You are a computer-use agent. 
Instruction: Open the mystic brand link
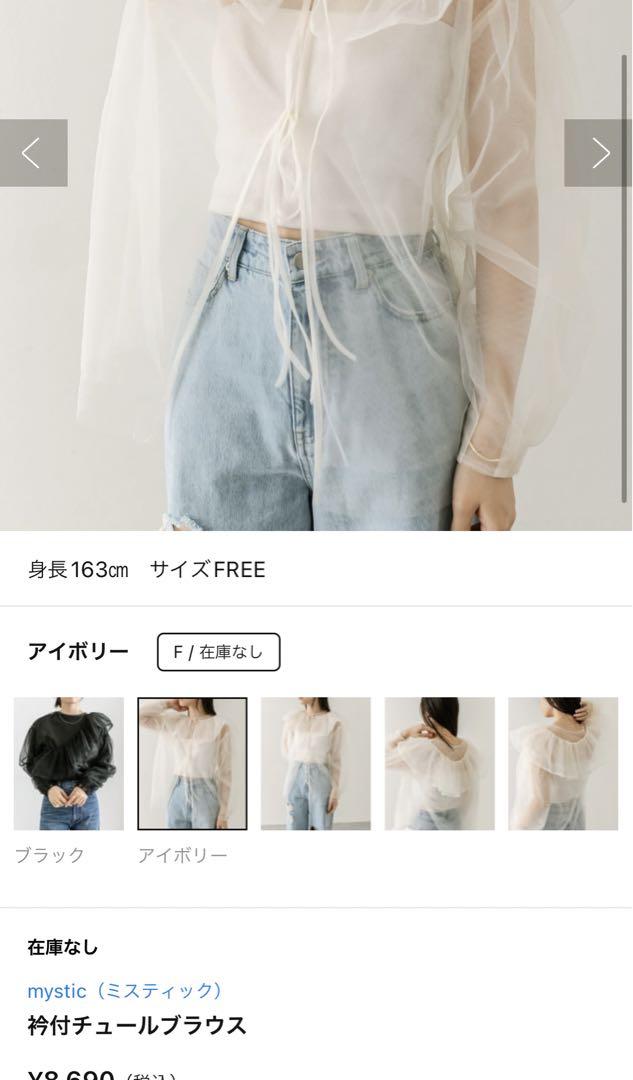click(x=124, y=991)
